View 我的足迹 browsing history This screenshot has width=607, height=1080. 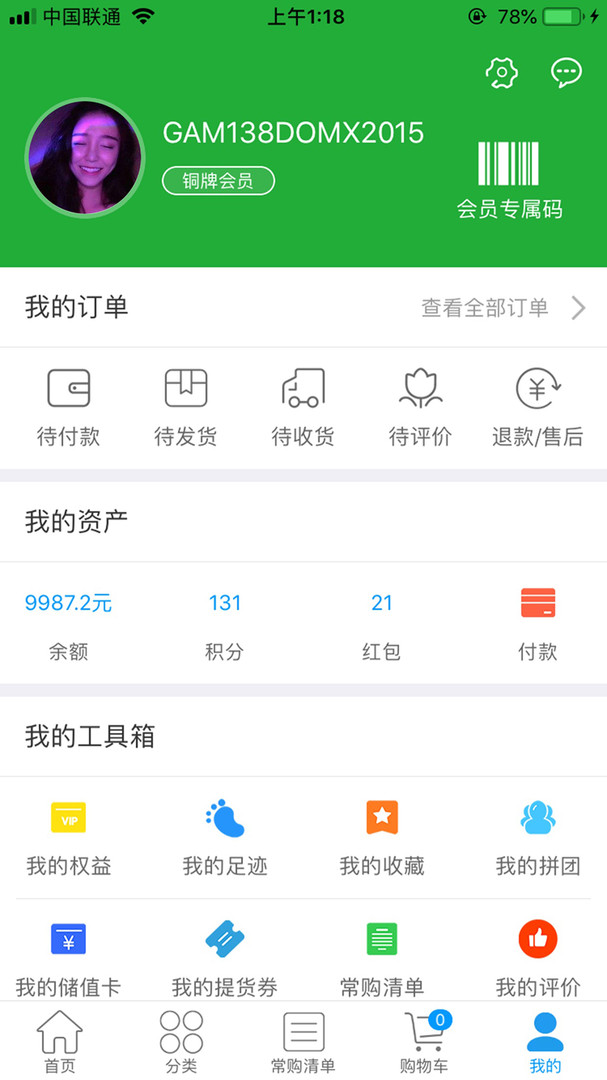coord(225,838)
